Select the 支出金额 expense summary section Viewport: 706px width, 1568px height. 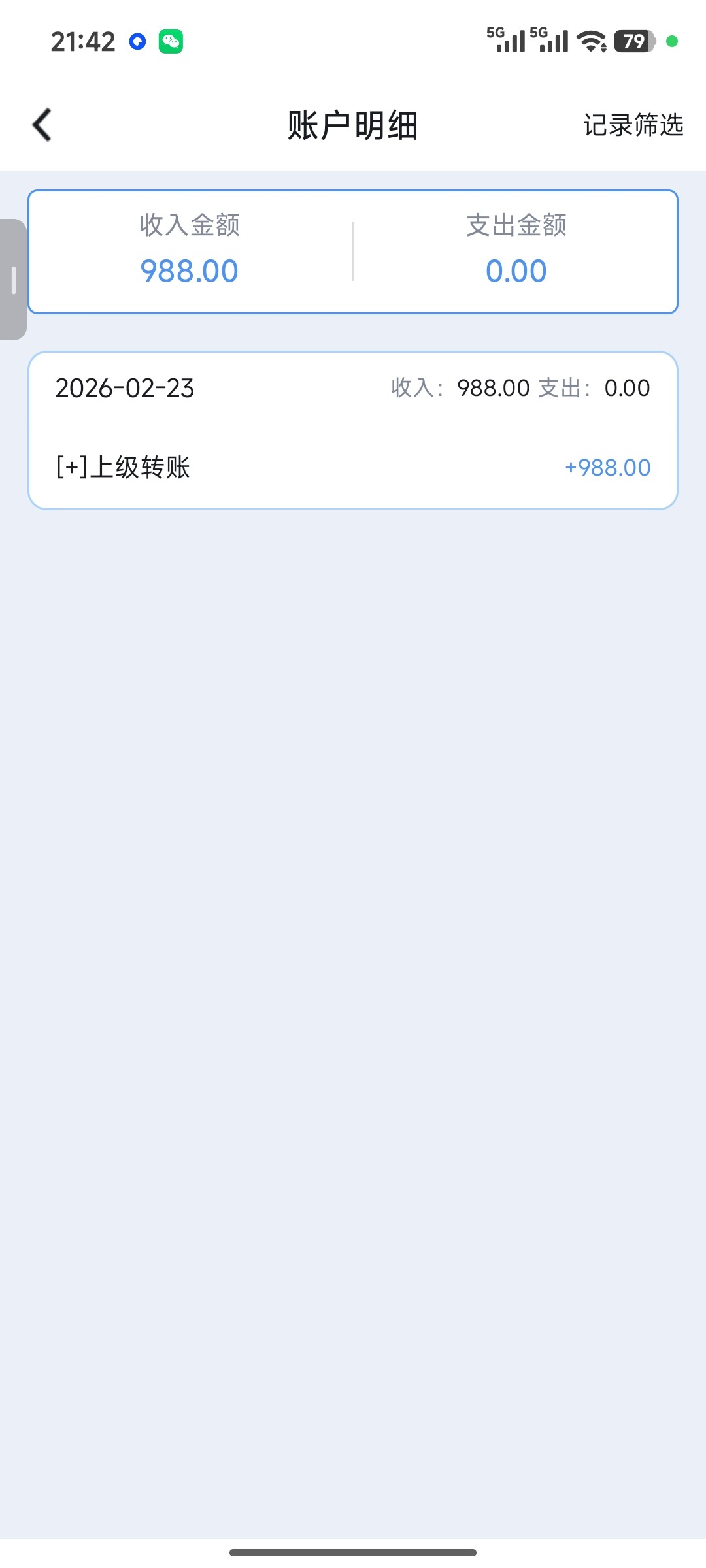[515, 250]
